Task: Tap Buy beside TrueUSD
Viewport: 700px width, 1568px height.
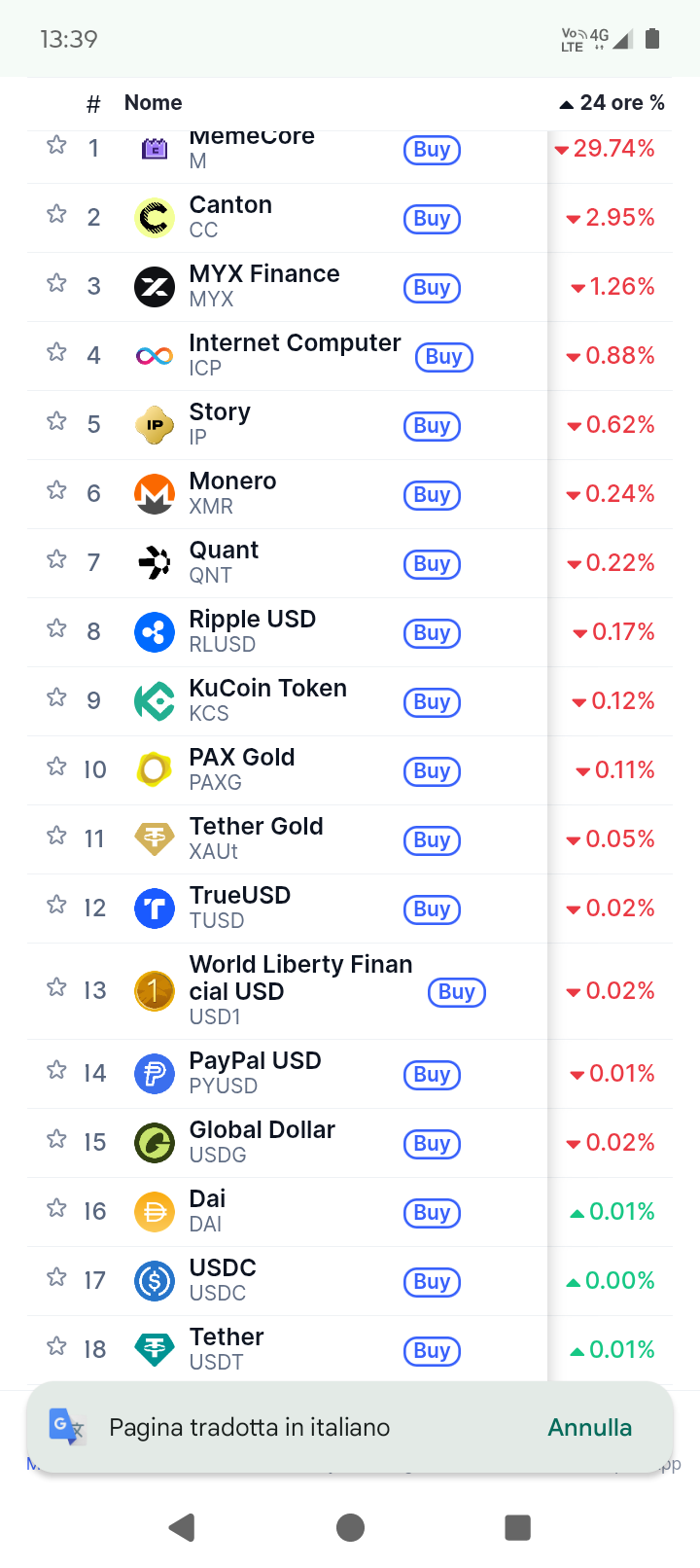Action: point(432,909)
